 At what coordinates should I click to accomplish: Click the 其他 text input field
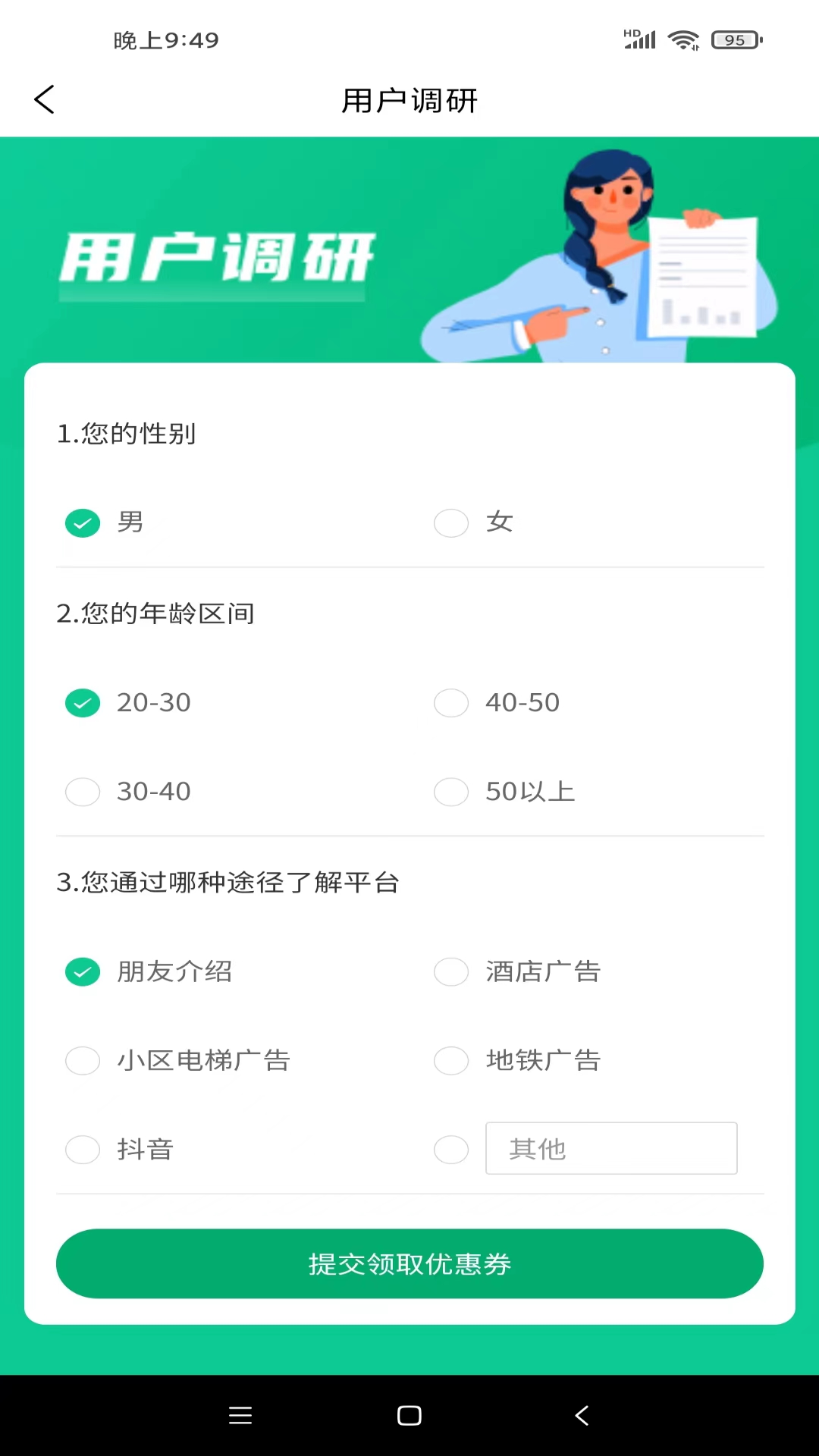click(611, 1148)
